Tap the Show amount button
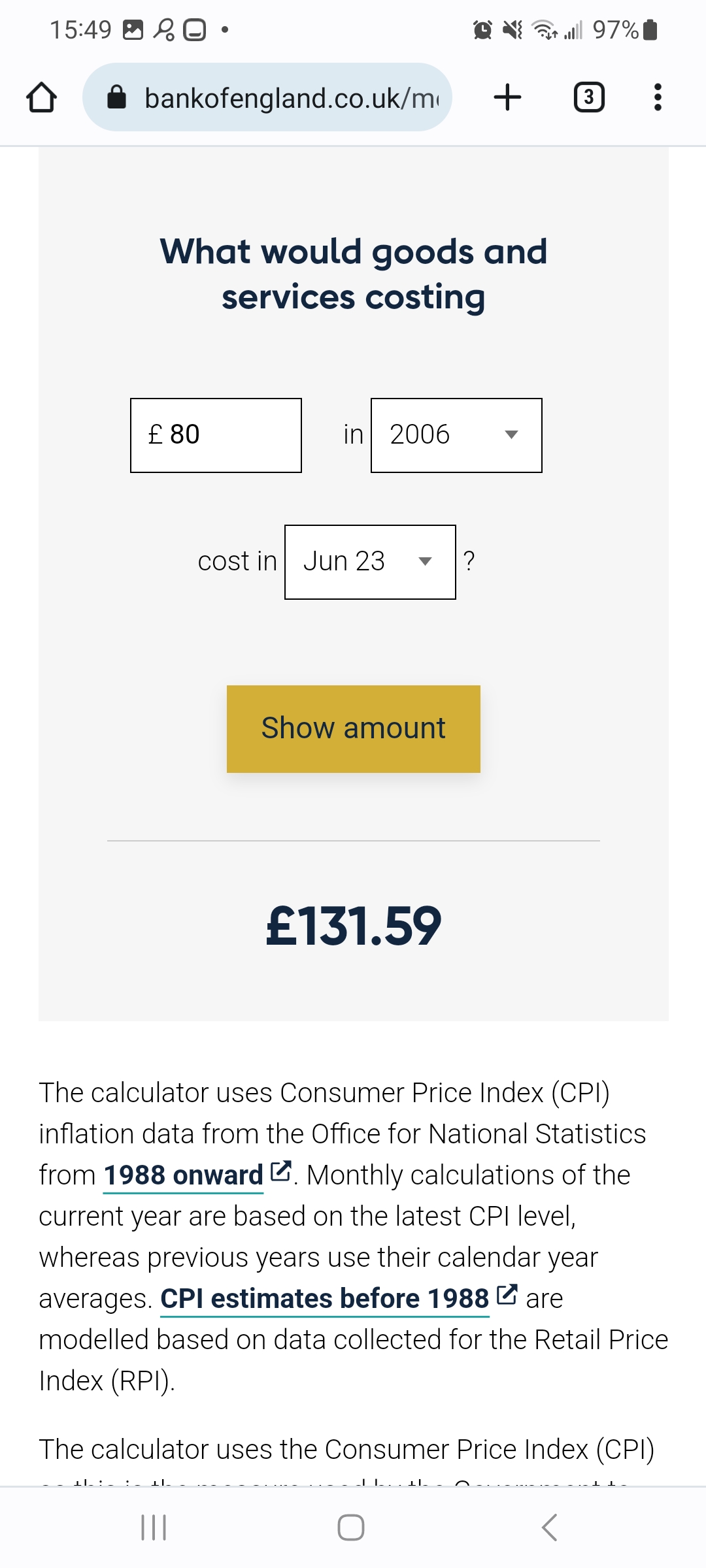This screenshot has width=706, height=1568. 353,729
